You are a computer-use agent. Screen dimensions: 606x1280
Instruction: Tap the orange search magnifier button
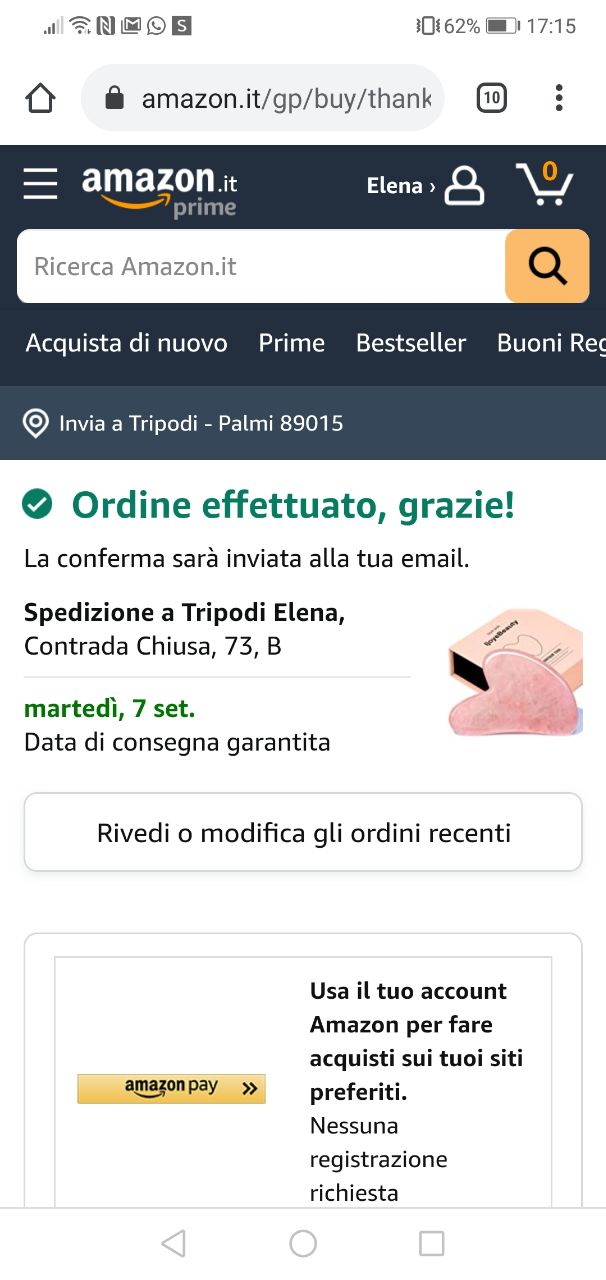pyautogui.click(x=547, y=267)
